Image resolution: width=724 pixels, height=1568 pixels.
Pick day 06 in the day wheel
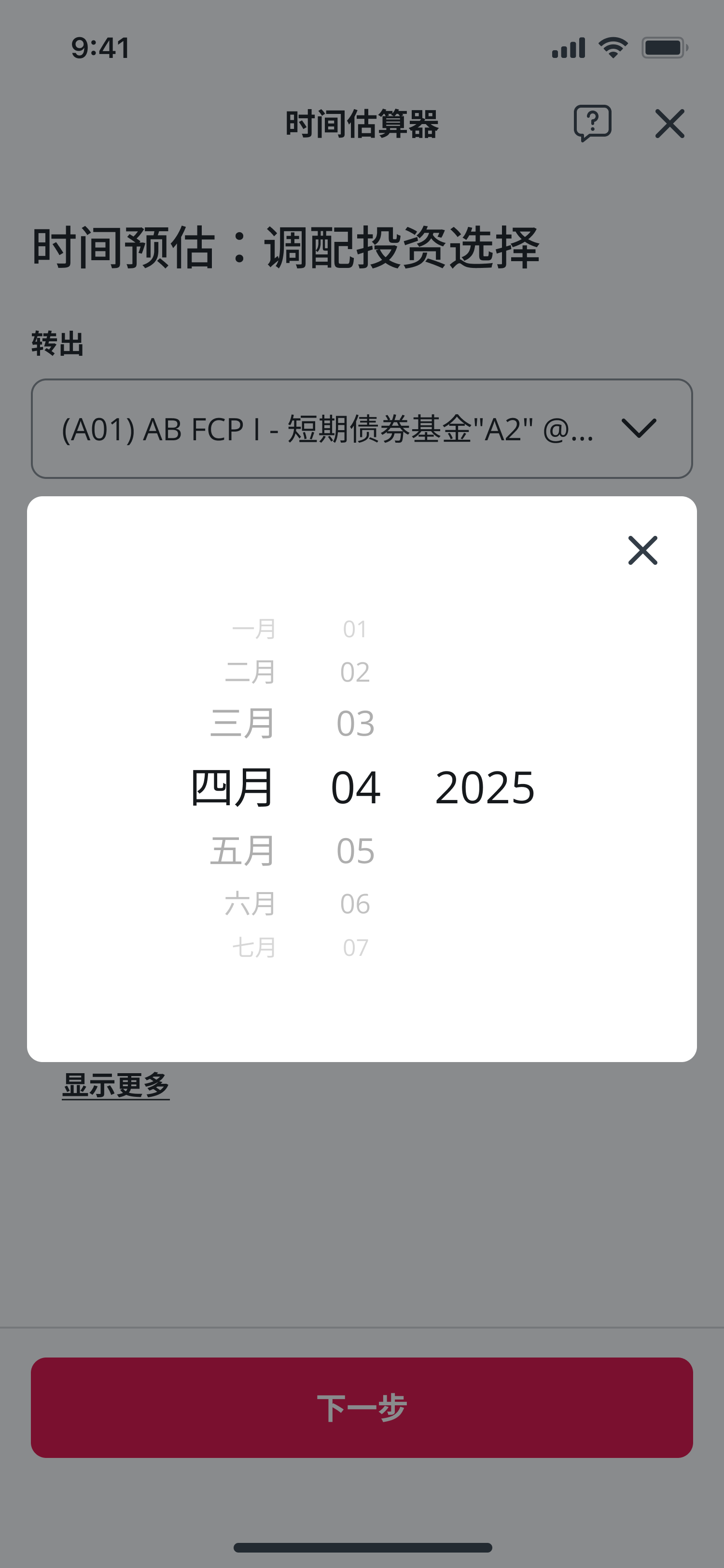(x=355, y=903)
